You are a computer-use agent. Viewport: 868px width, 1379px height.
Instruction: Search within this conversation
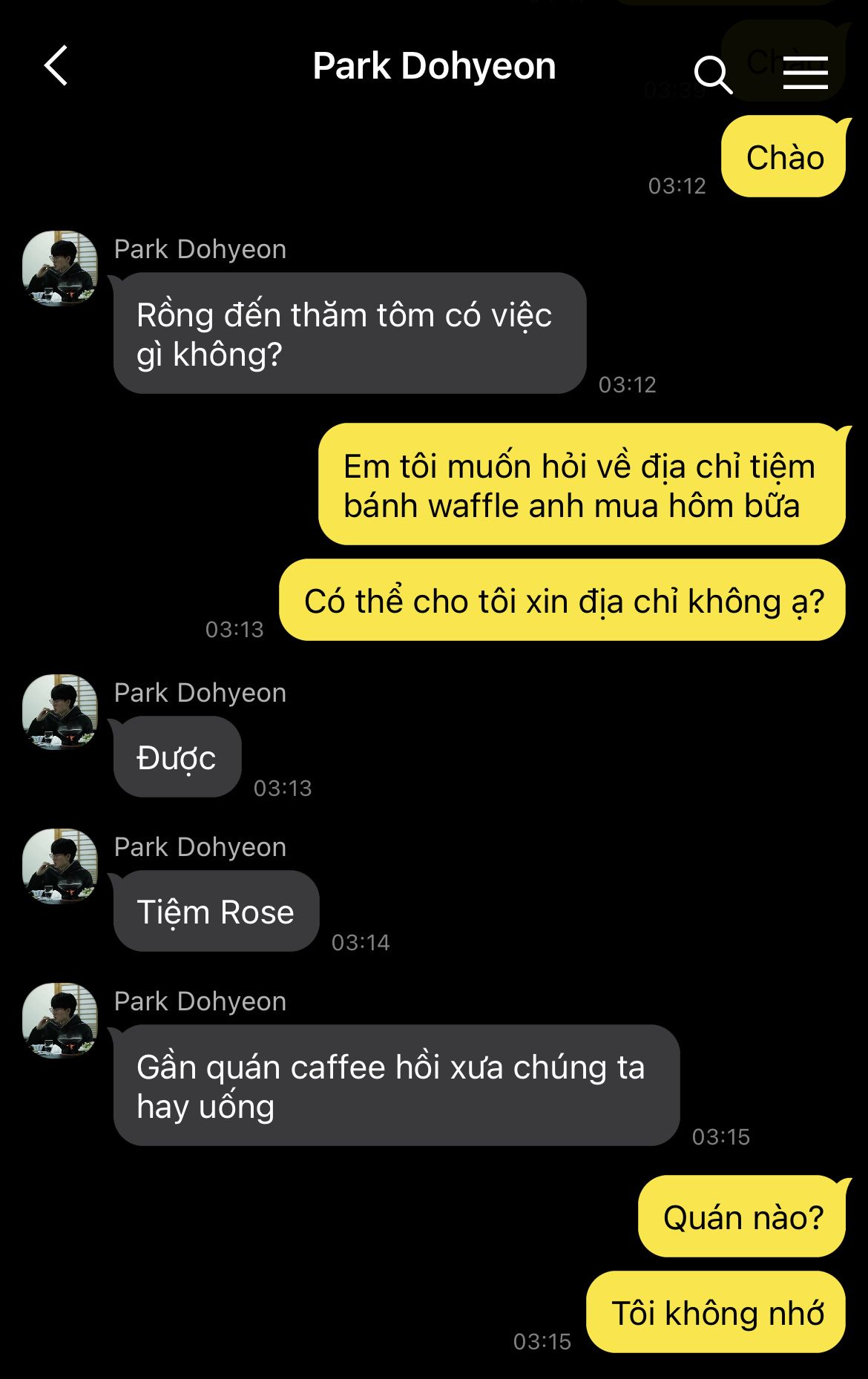[712, 73]
